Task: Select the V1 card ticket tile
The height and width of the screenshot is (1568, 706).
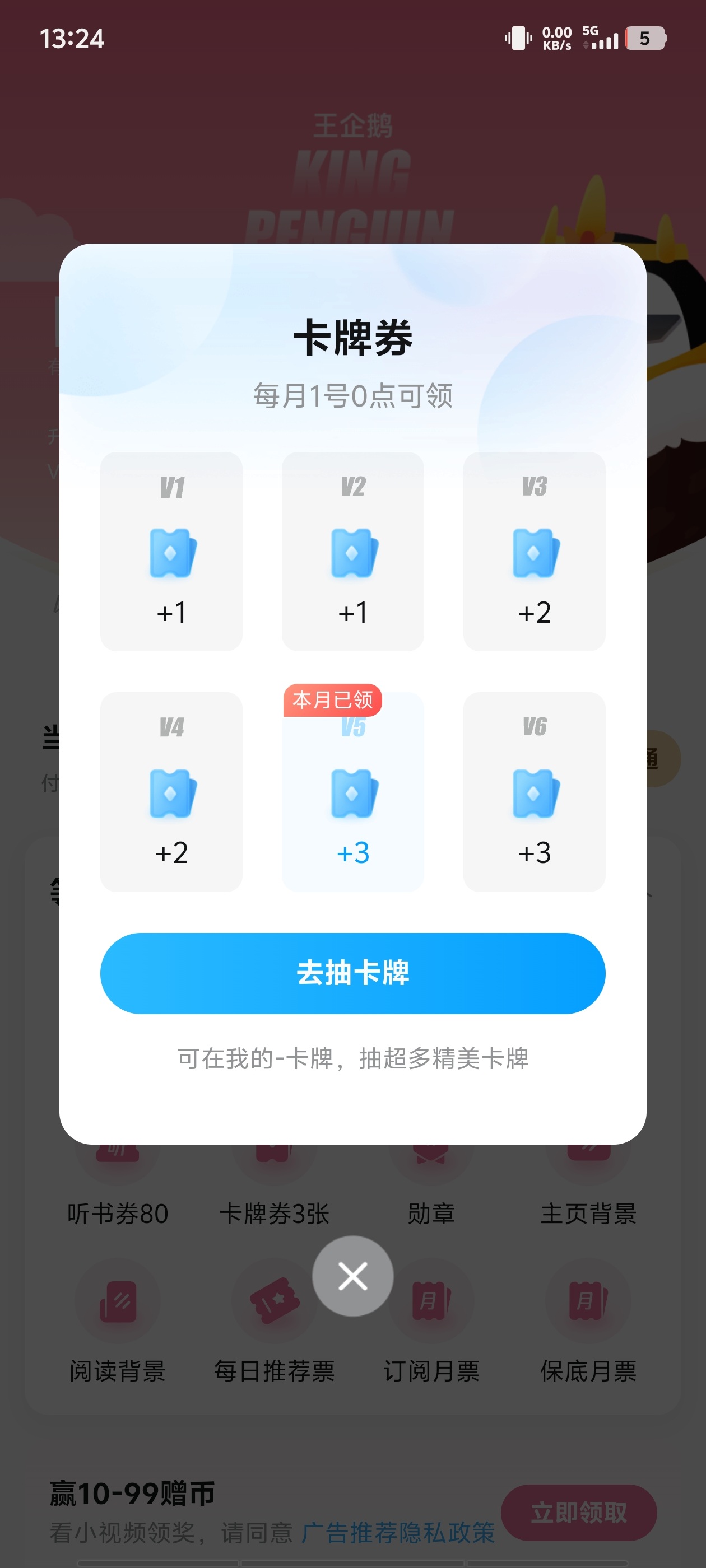Action: pos(171,551)
